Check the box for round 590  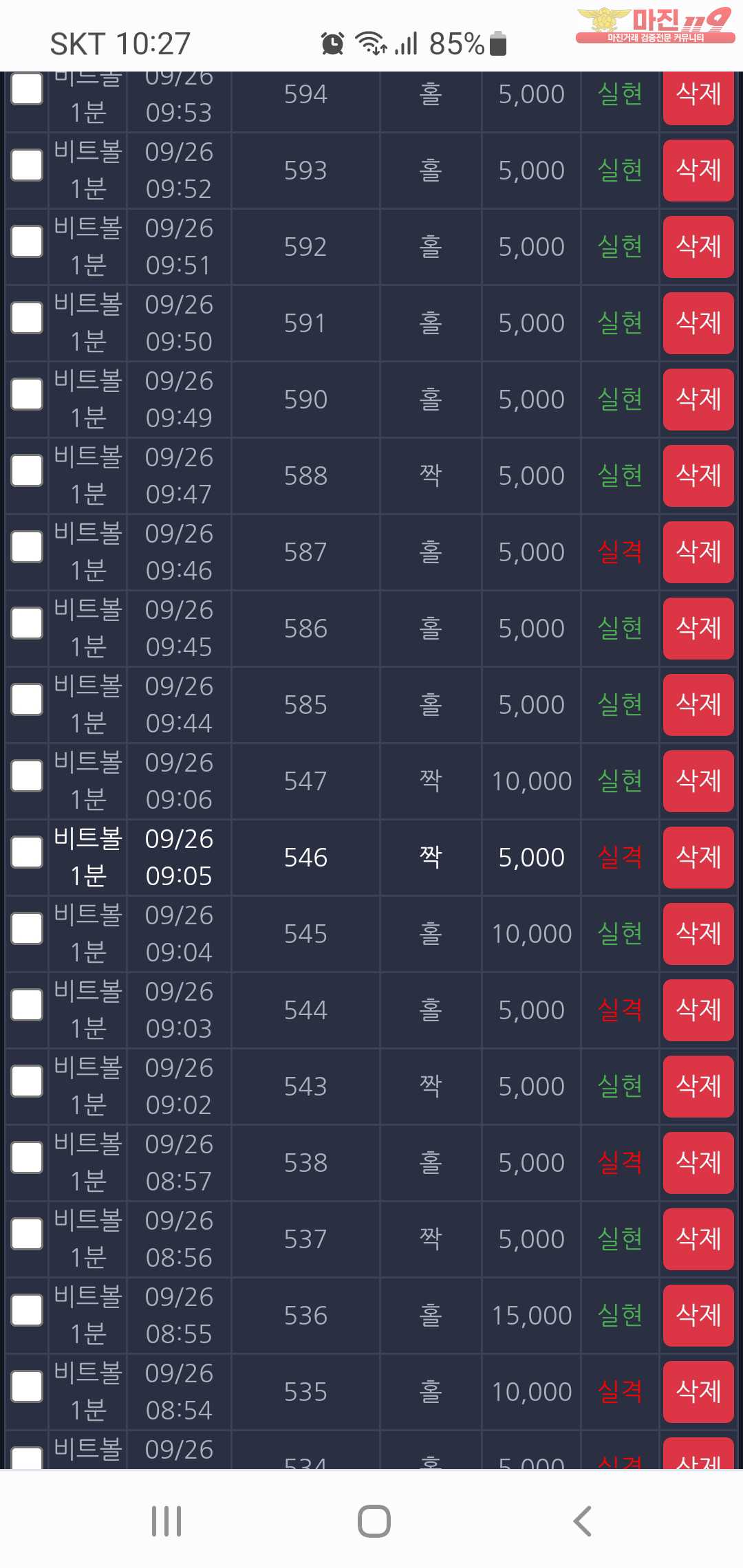click(x=28, y=394)
